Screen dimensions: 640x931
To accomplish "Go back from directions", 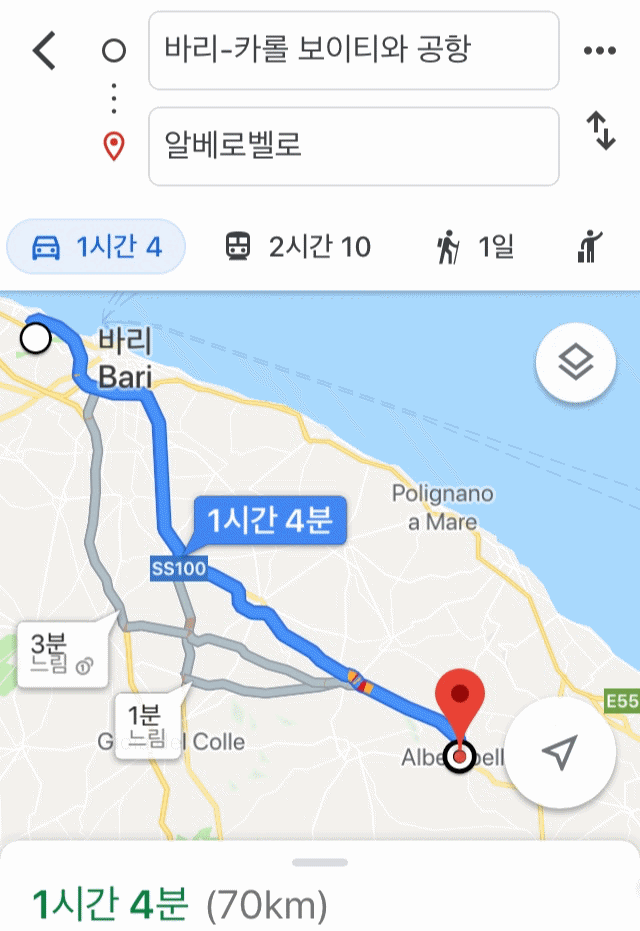I will coord(44,51).
